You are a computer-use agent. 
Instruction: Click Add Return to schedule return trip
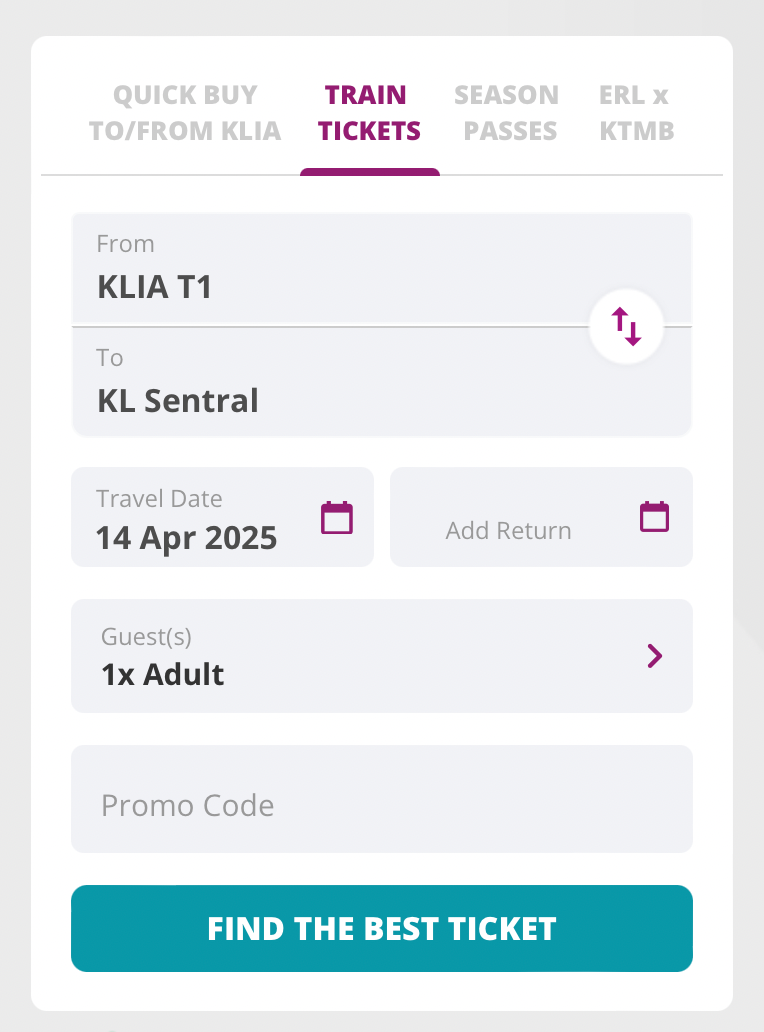(508, 530)
